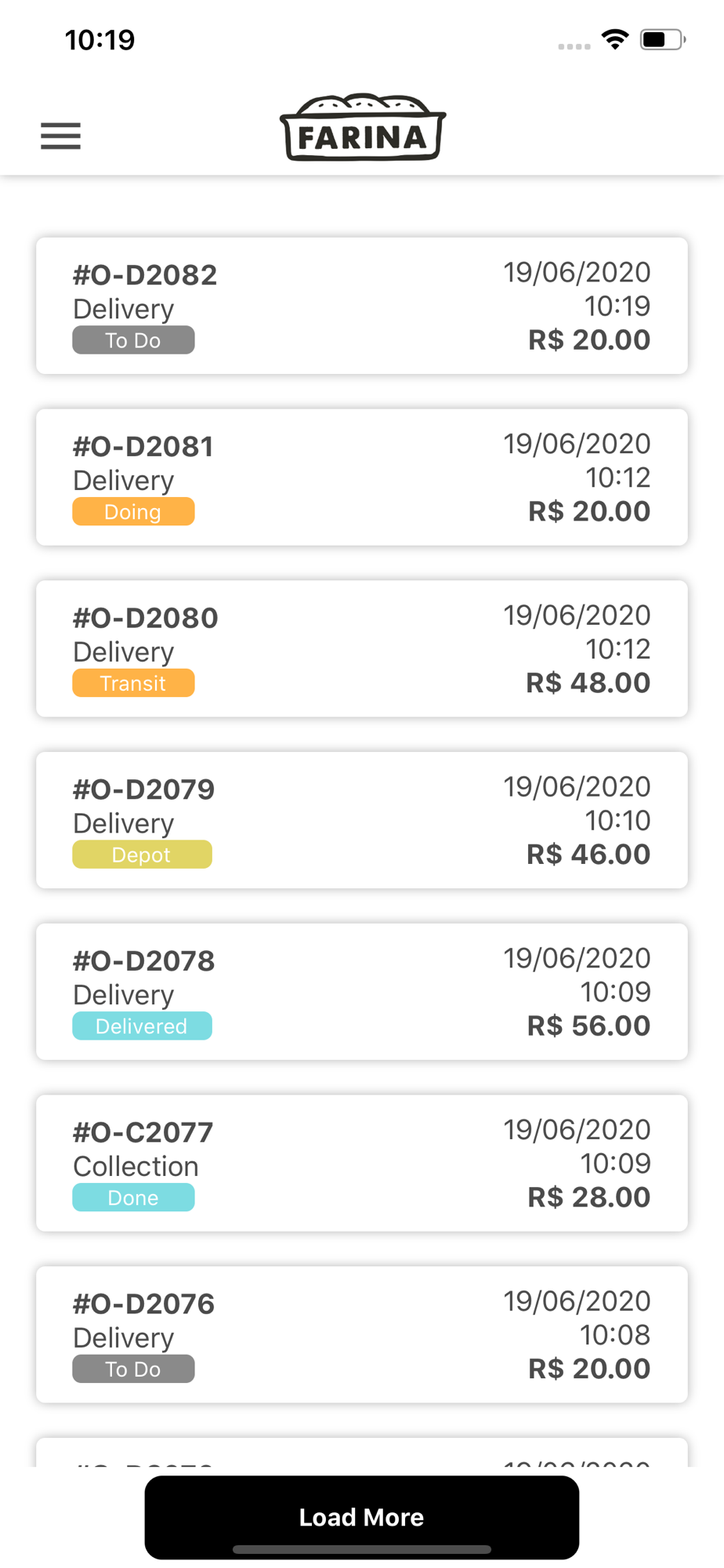The height and width of the screenshot is (1568, 724).
Task: Open the hamburger menu
Action: (60, 136)
